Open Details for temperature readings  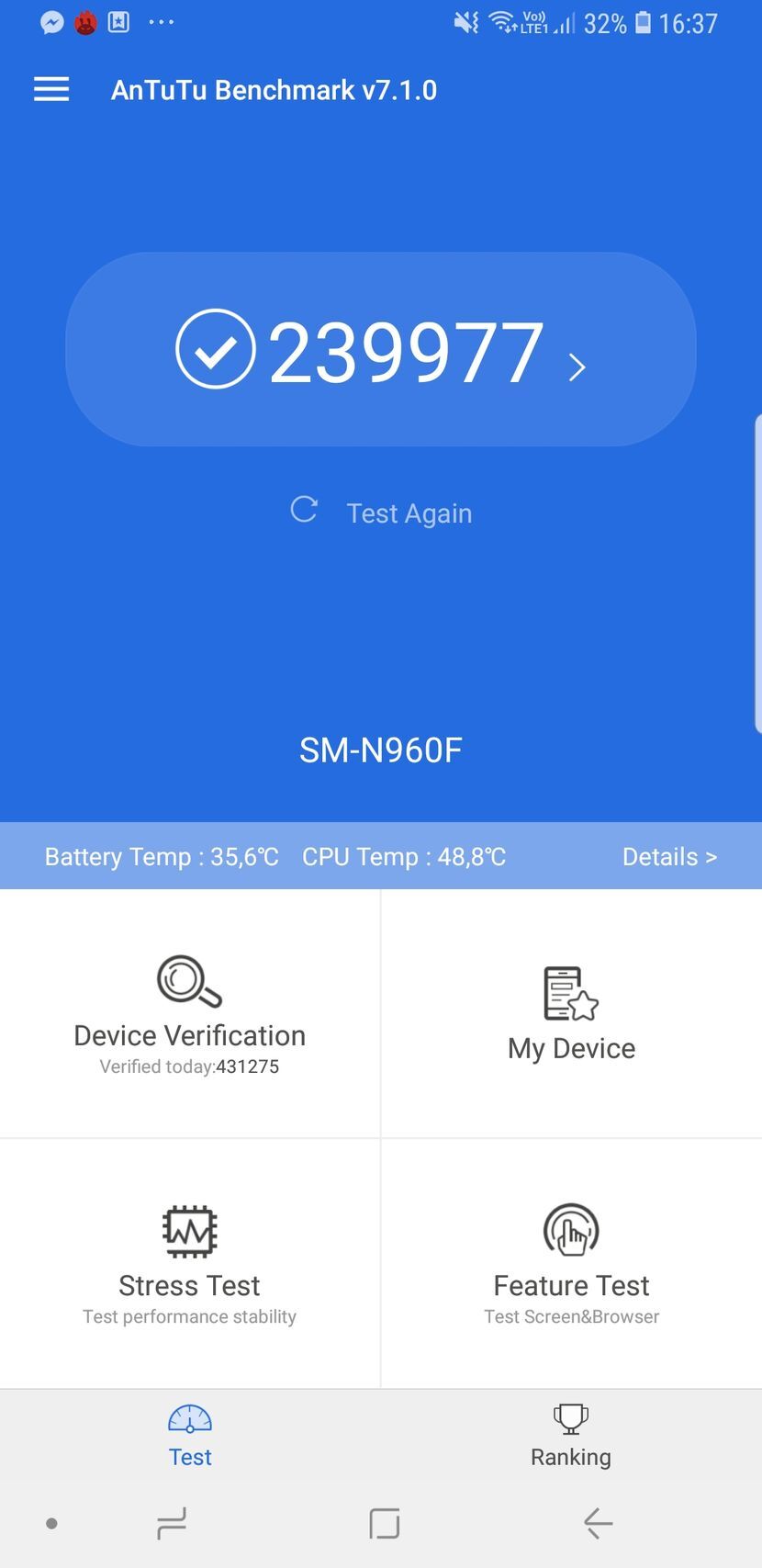[x=669, y=856]
